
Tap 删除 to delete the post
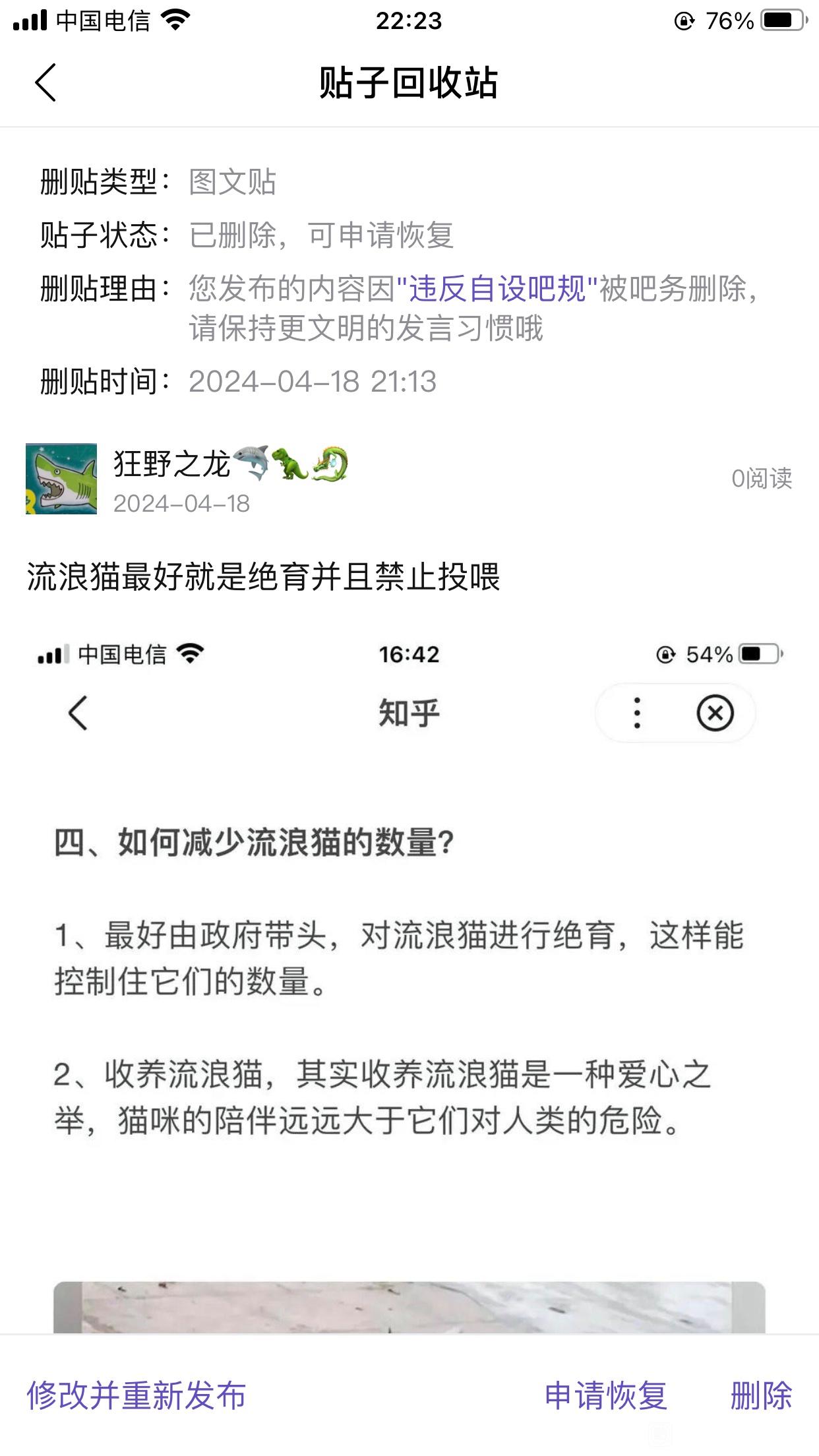click(761, 1395)
